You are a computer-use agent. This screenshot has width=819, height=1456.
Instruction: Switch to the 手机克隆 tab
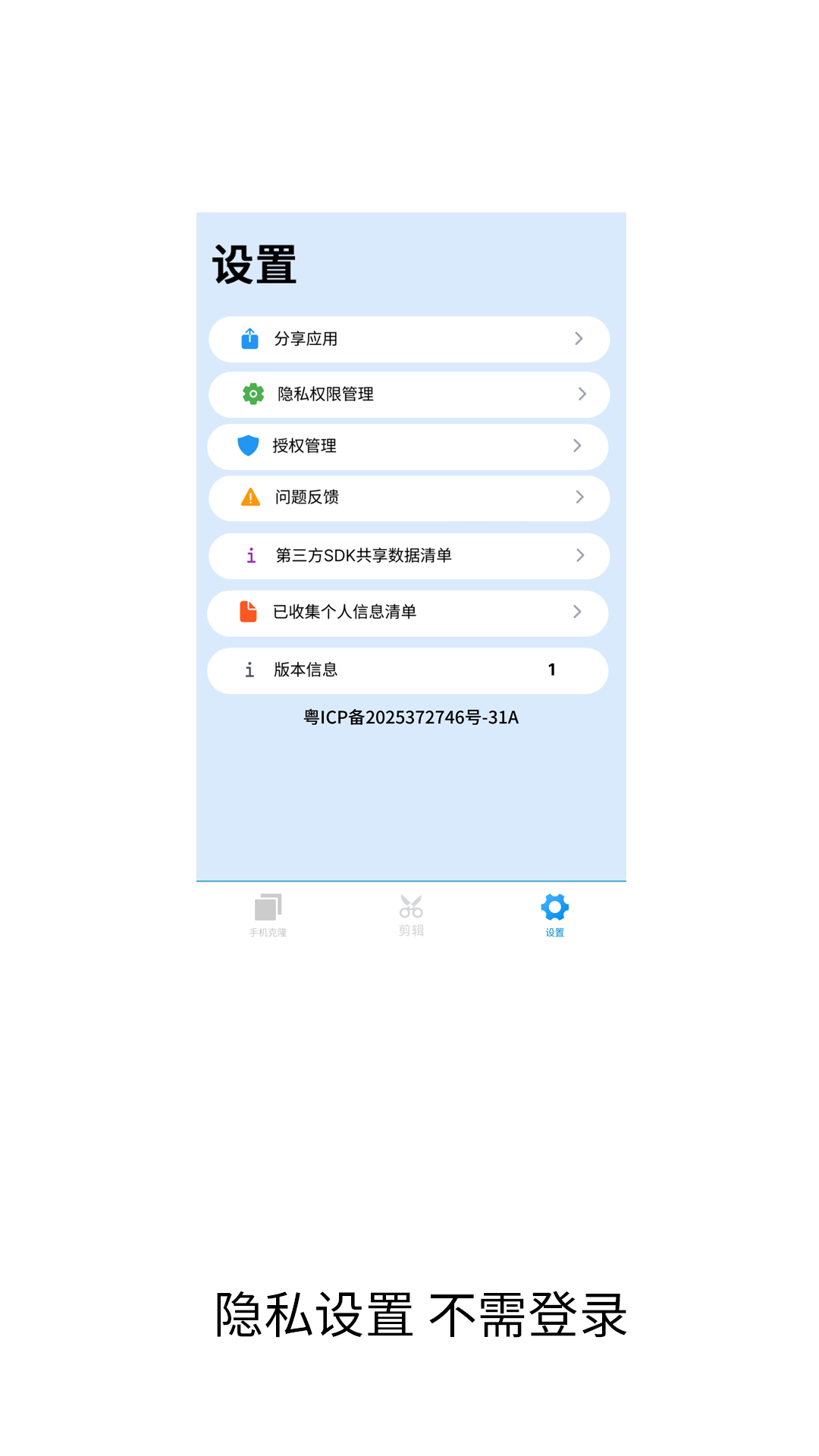tap(267, 914)
